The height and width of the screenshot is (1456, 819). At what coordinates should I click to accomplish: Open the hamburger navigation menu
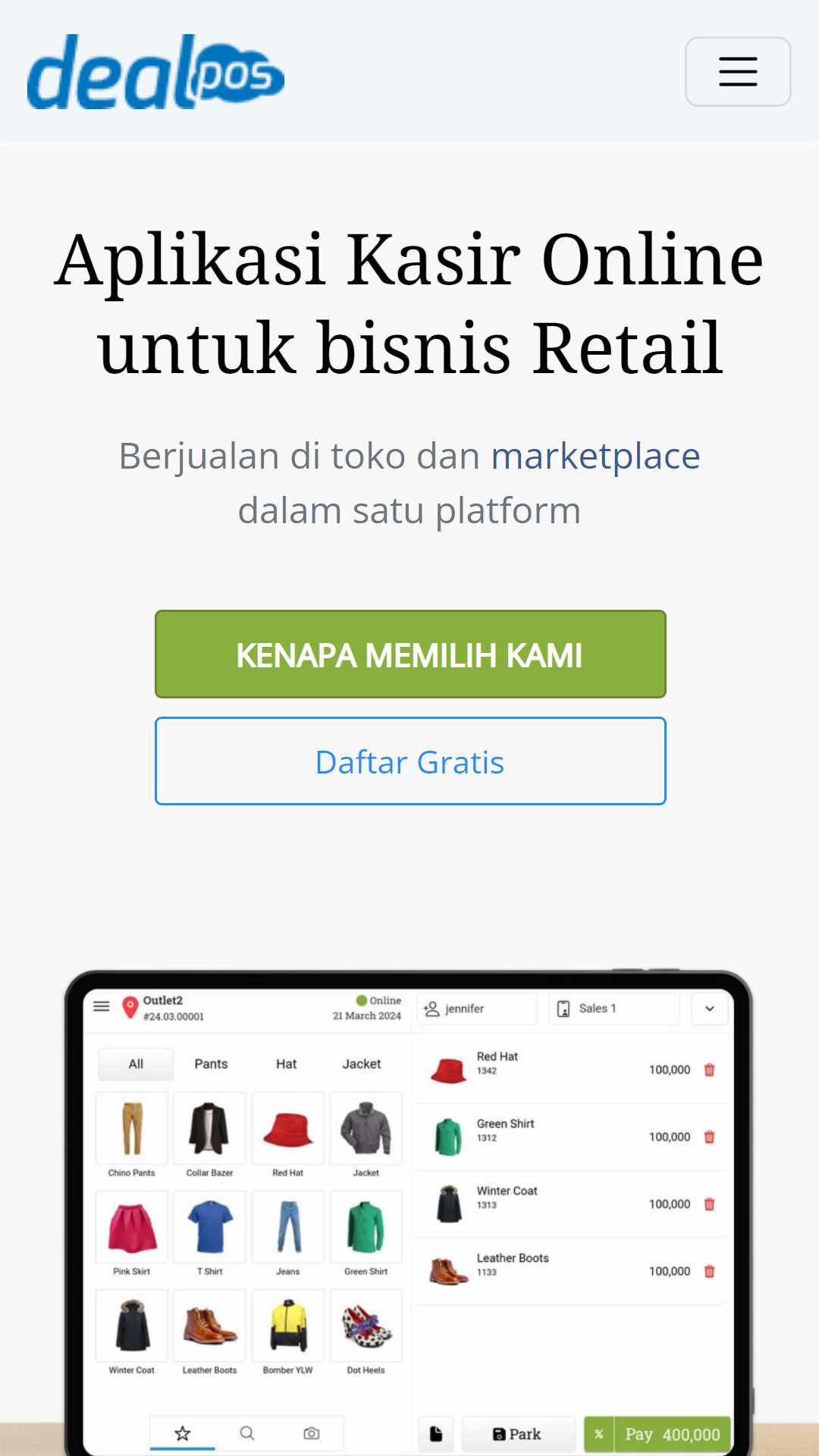(x=738, y=72)
